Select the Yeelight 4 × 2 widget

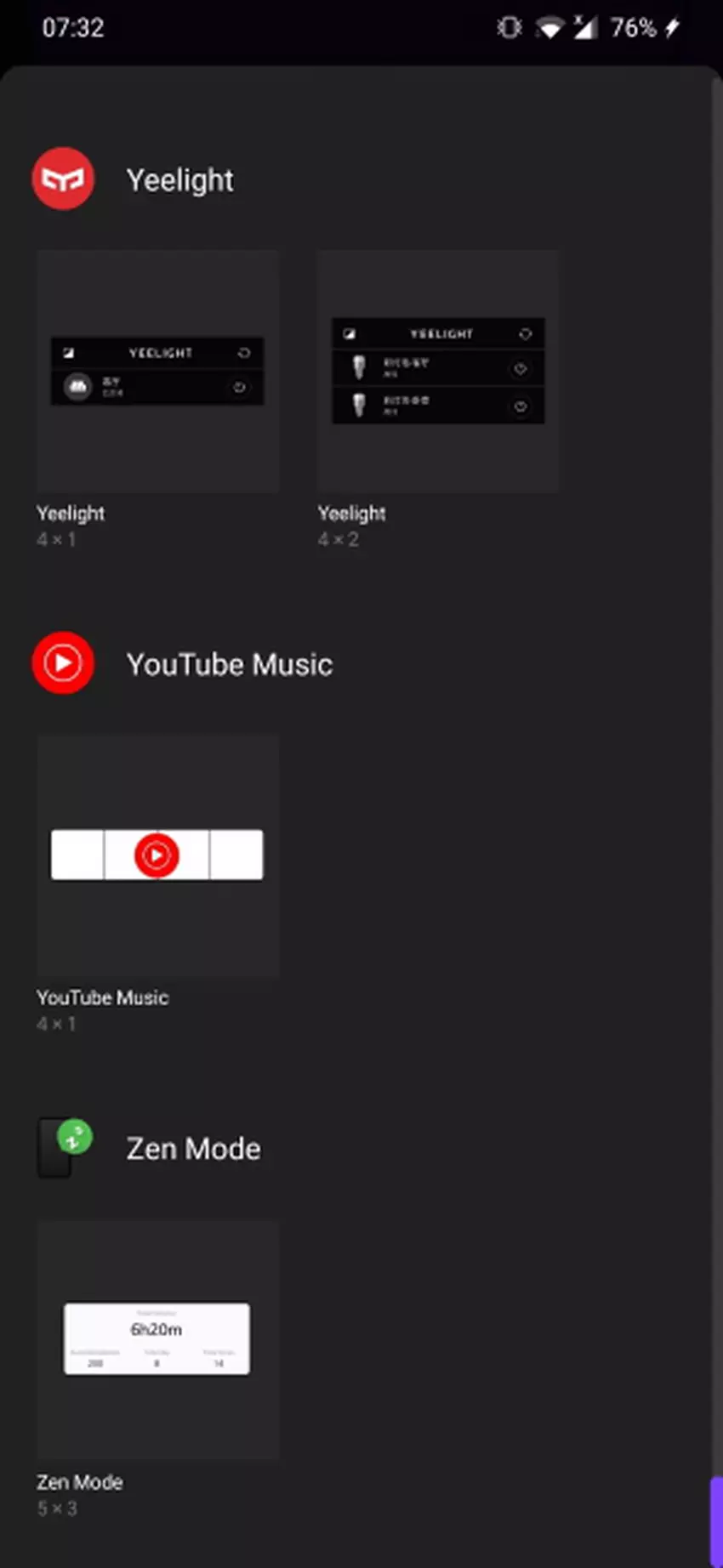pyautogui.click(x=437, y=372)
